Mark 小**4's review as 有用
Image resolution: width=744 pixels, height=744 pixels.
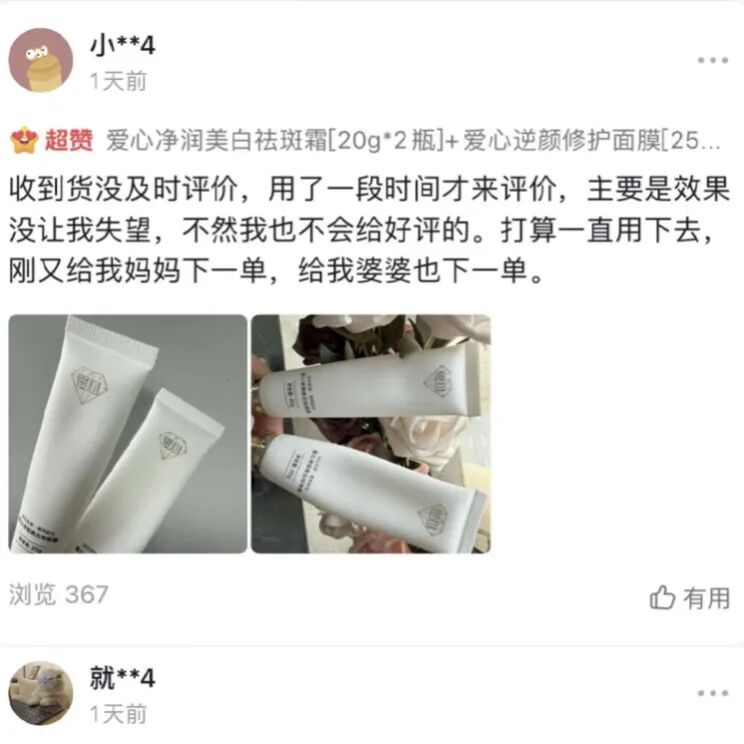(690, 598)
